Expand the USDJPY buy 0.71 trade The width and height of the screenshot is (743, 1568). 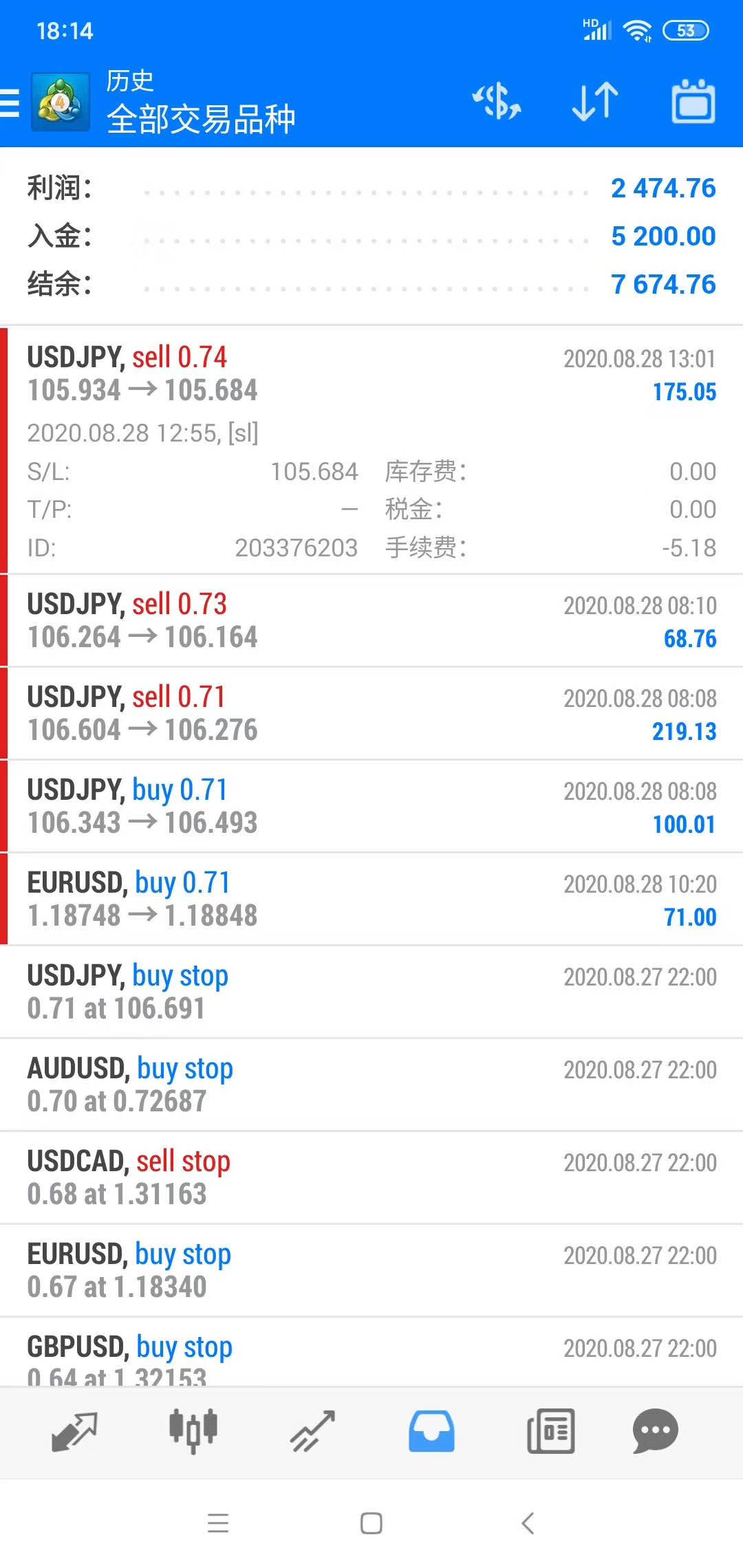pos(371,806)
